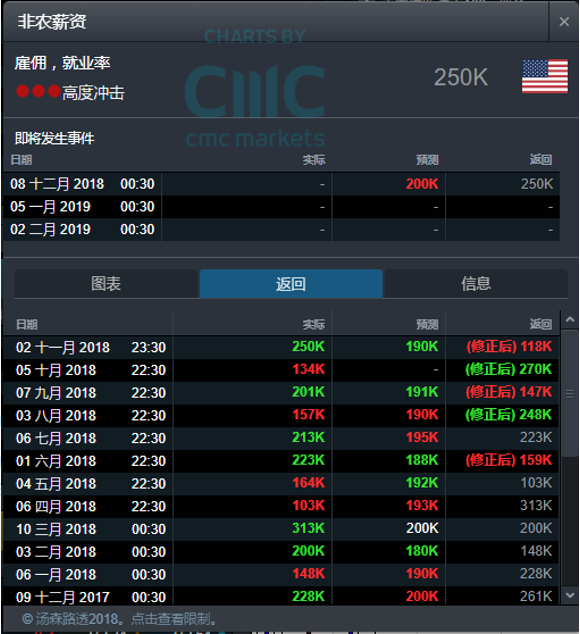
Task: Tap the scroll down arrow in history table
Action: point(570,595)
